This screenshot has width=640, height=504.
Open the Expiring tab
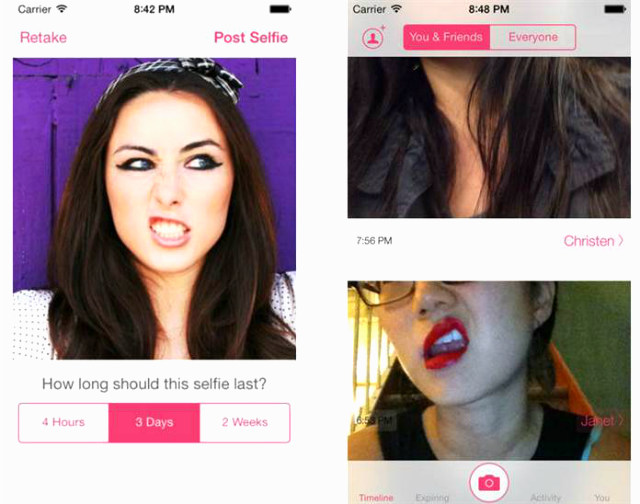(432, 497)
